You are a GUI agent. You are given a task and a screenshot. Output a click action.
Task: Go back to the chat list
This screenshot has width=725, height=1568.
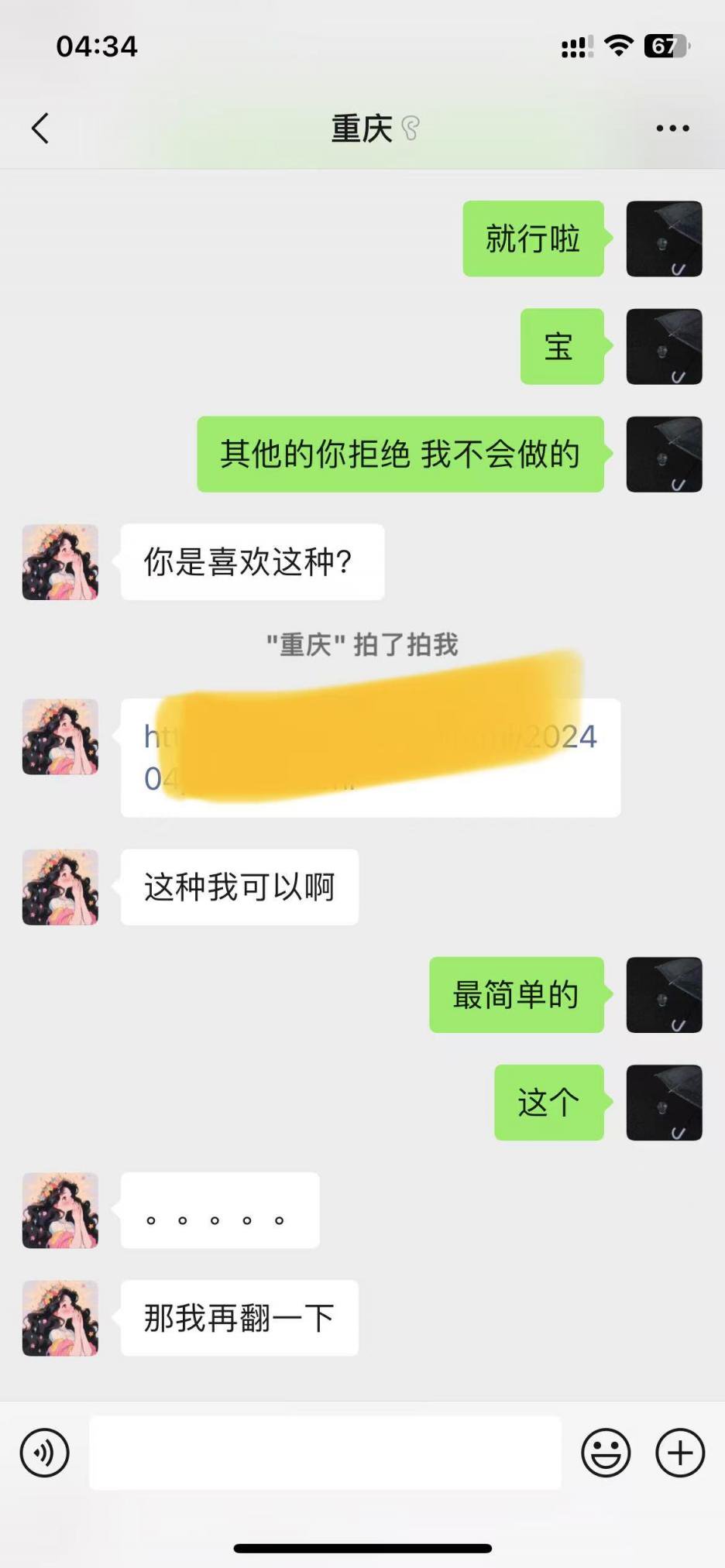(x=40, y=129)
